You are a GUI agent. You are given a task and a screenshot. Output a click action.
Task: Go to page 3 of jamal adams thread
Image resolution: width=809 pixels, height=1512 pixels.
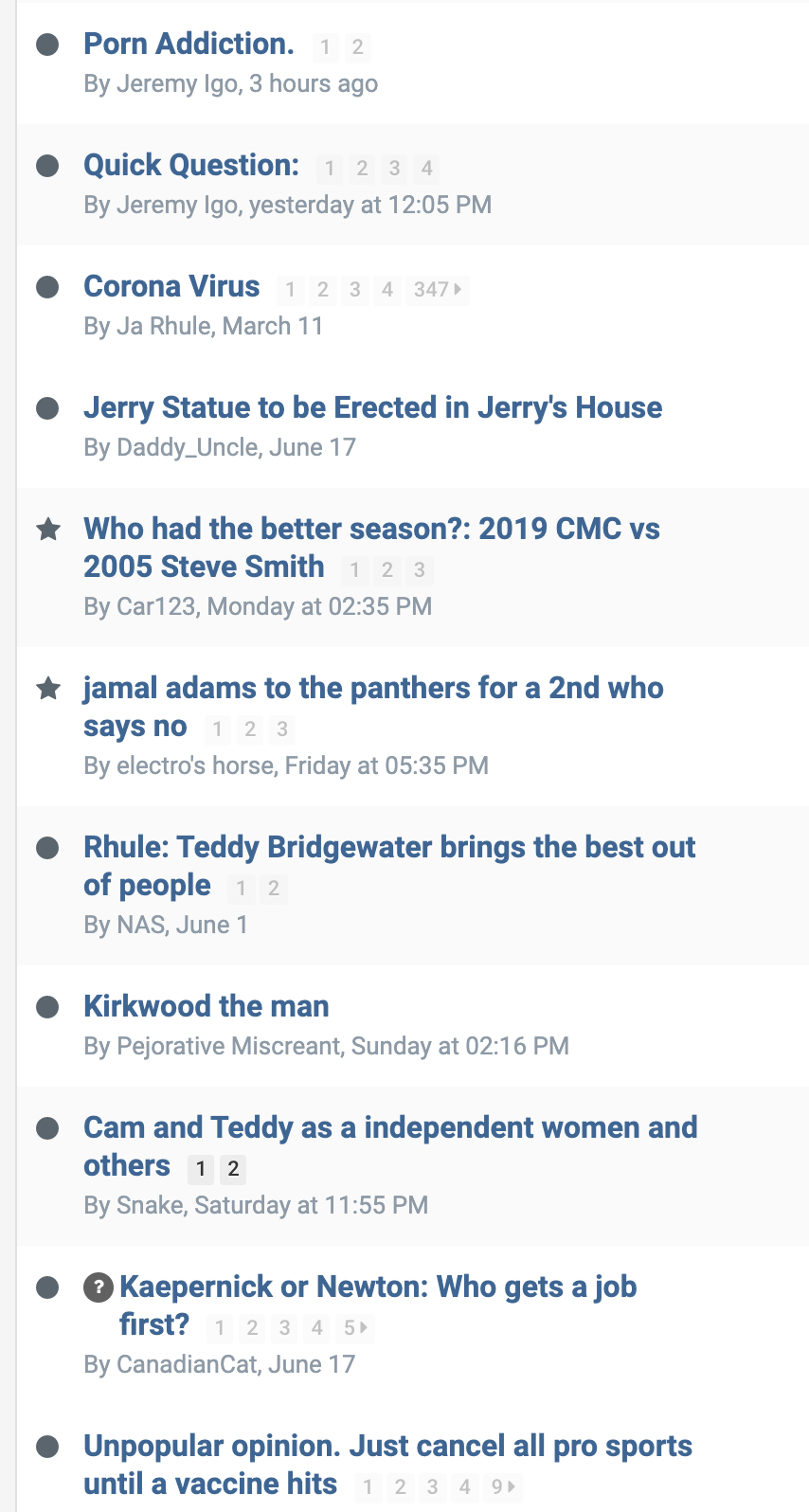click(281, 729)
